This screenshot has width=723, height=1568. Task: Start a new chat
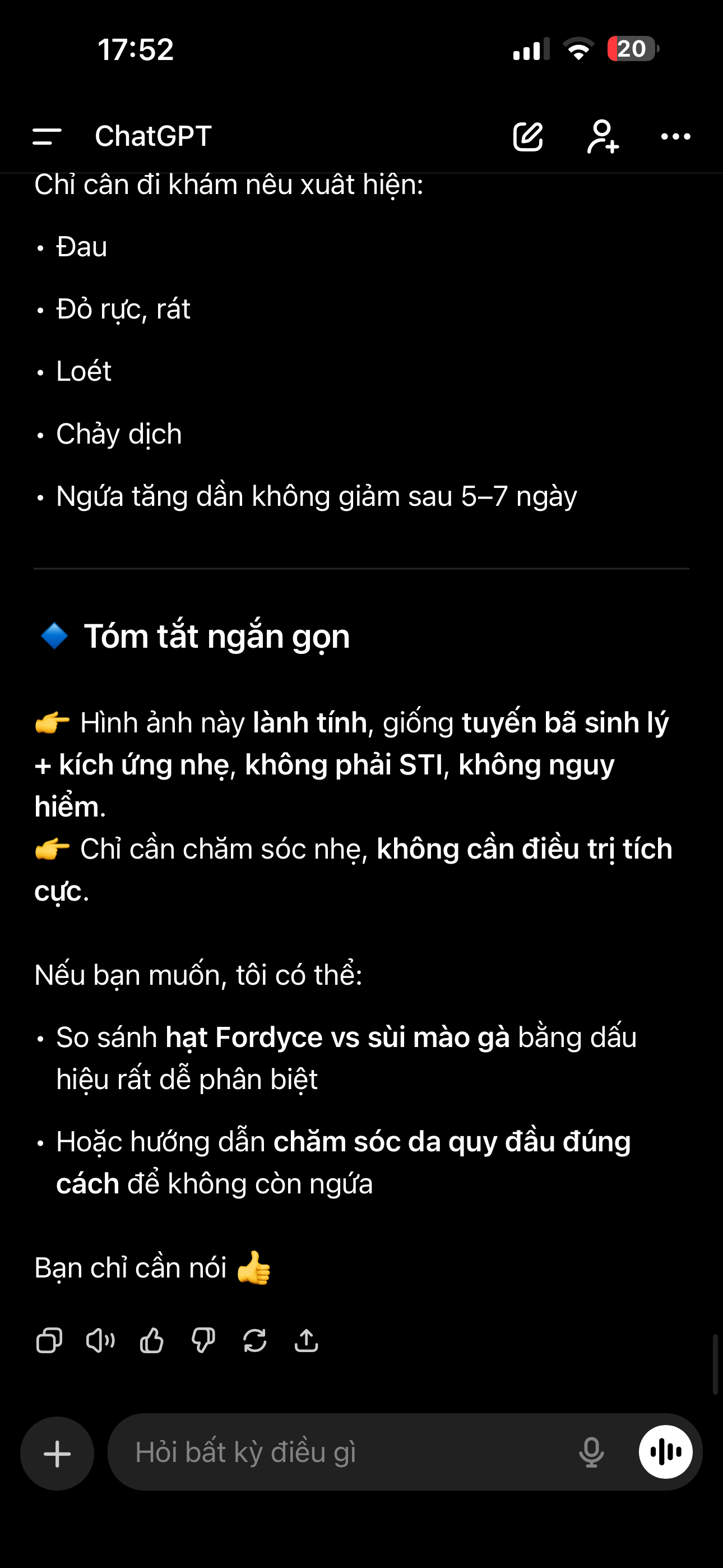point(527,136)
